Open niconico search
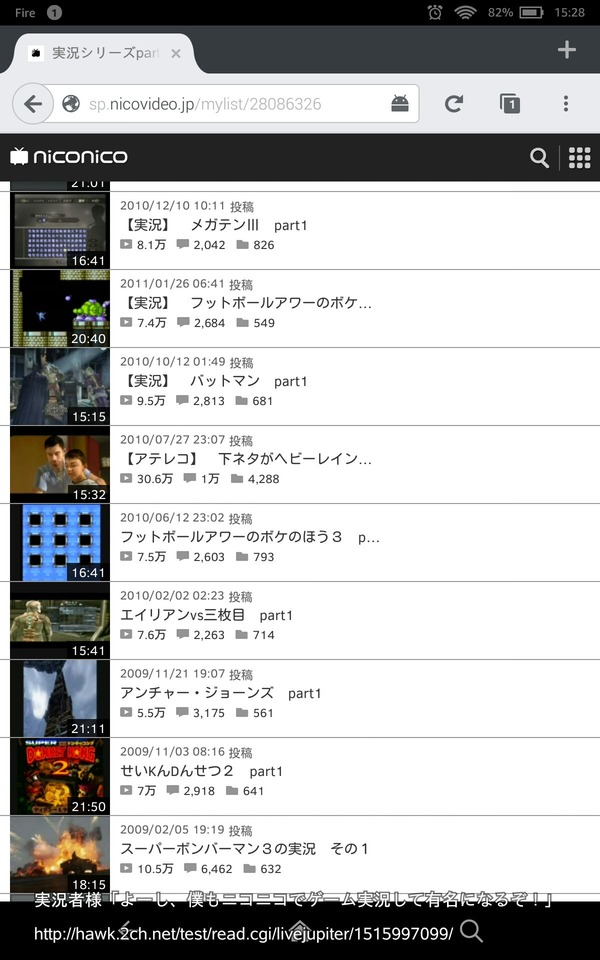The image size is (600, 960). (x=539, y=157)
